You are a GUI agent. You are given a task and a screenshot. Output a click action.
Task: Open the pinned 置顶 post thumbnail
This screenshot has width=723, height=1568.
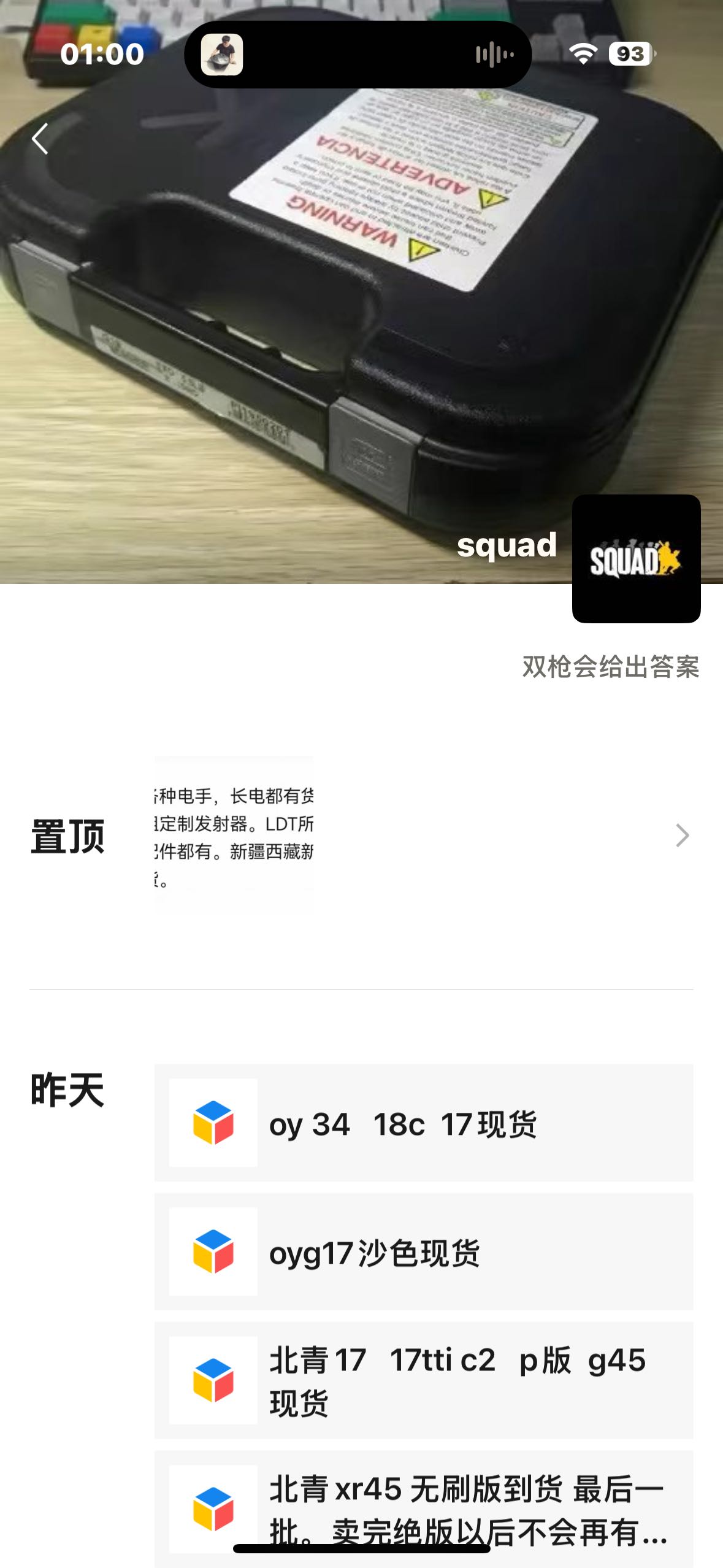[x=234, y=836]
